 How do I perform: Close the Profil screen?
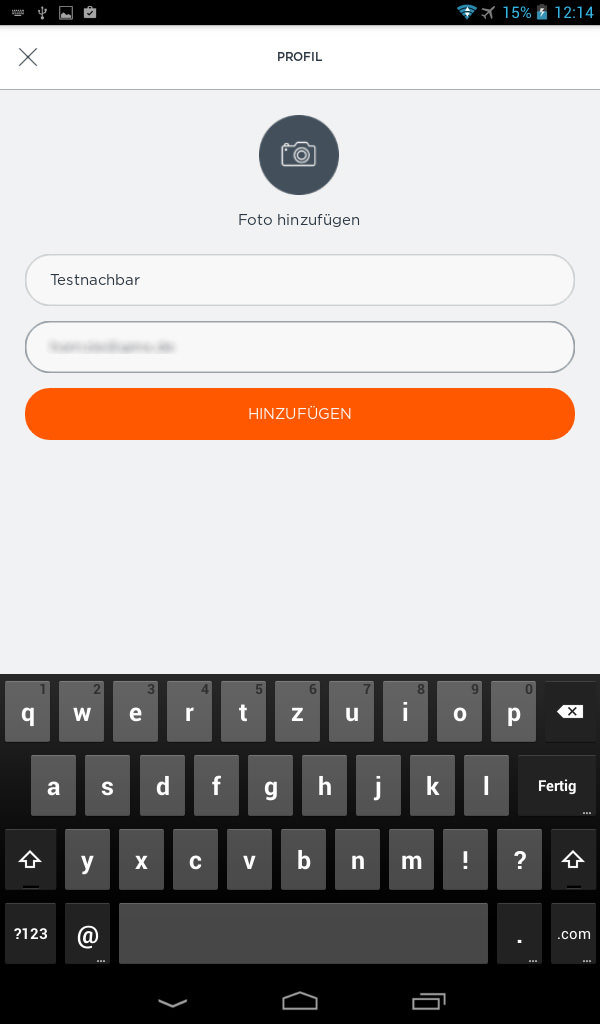pos(28,57)
